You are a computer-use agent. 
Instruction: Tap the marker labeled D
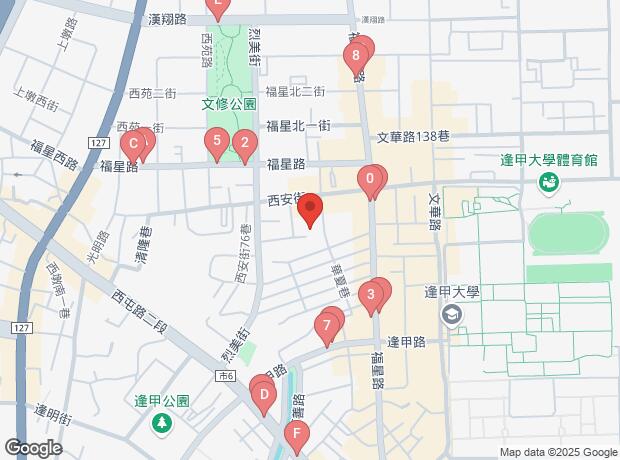pyautogui.click(x=263, y=397)
